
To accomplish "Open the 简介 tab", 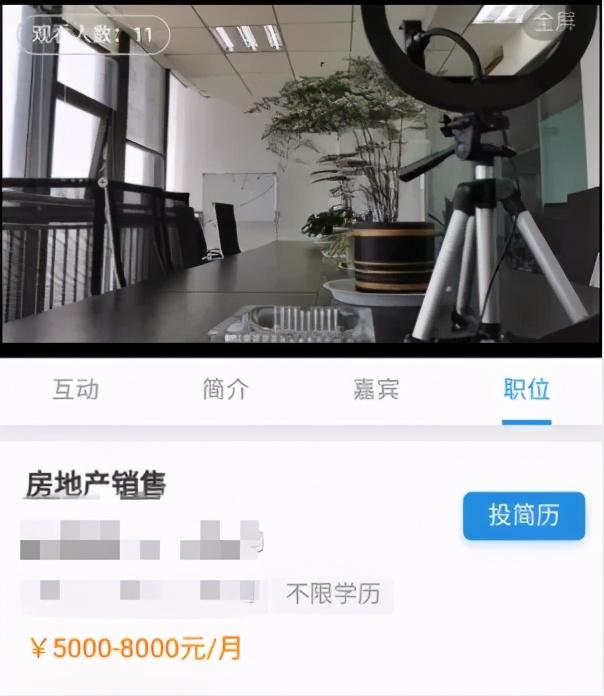I will coord(225,389).
